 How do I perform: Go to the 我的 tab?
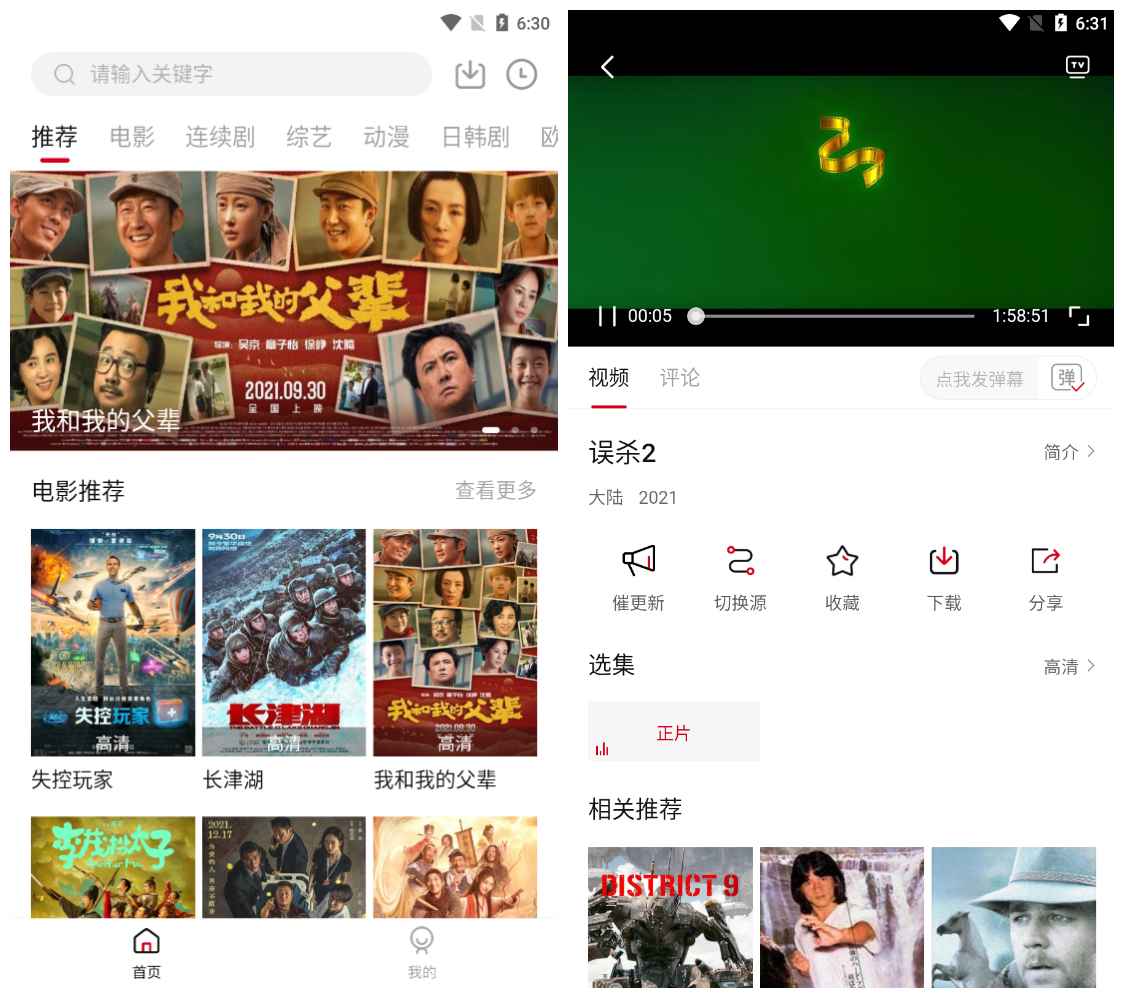pyautogui.click(x=422, y=952)
